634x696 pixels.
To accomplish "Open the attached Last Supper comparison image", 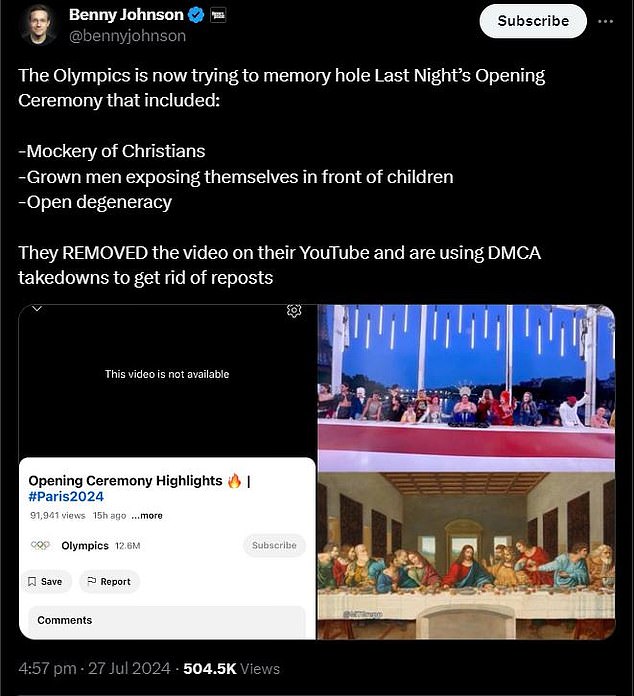I will 465,470.
